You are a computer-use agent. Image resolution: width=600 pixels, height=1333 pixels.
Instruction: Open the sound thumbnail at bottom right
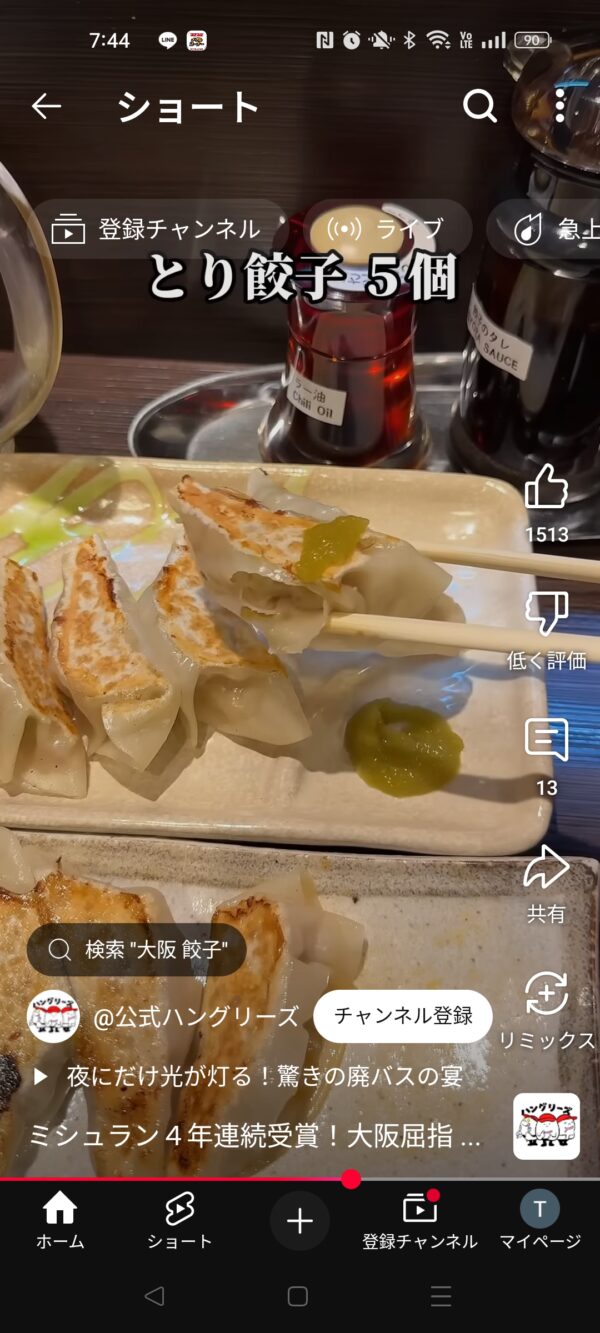546,1126
